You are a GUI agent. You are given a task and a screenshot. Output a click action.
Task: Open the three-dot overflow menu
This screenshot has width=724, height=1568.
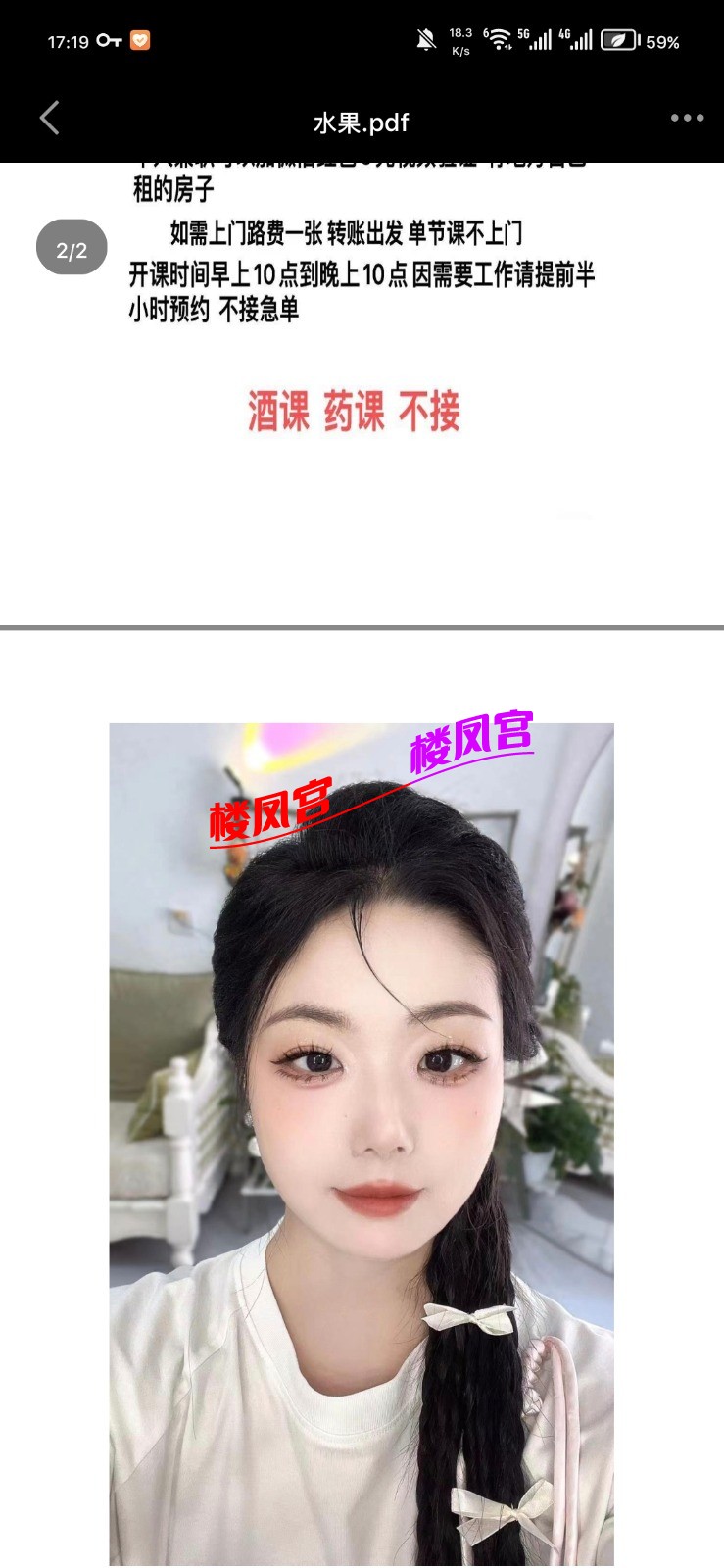coord(687,119)
